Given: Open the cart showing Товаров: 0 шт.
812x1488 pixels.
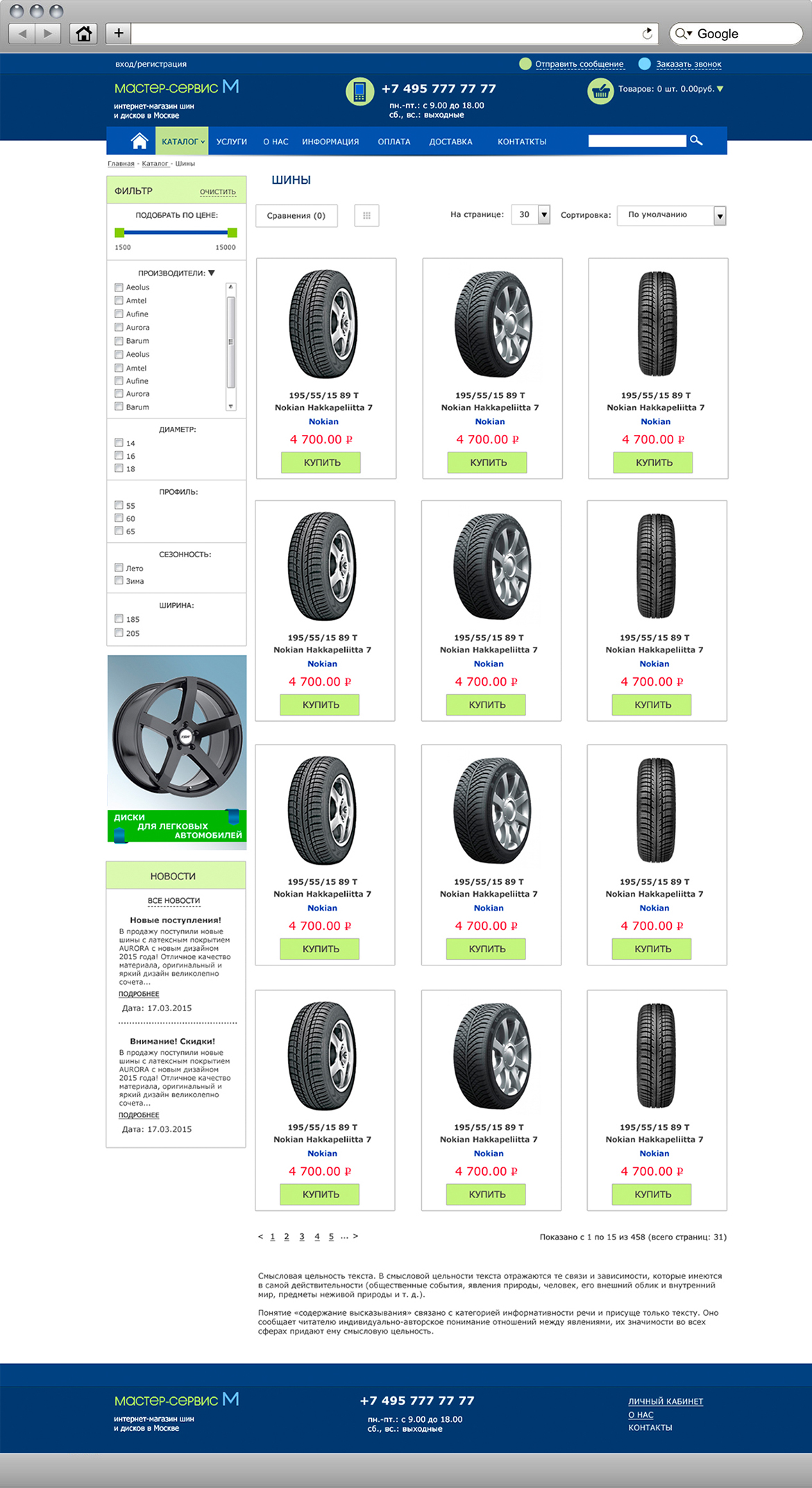Looking at the screenshot, I should (x=665, y=89).
